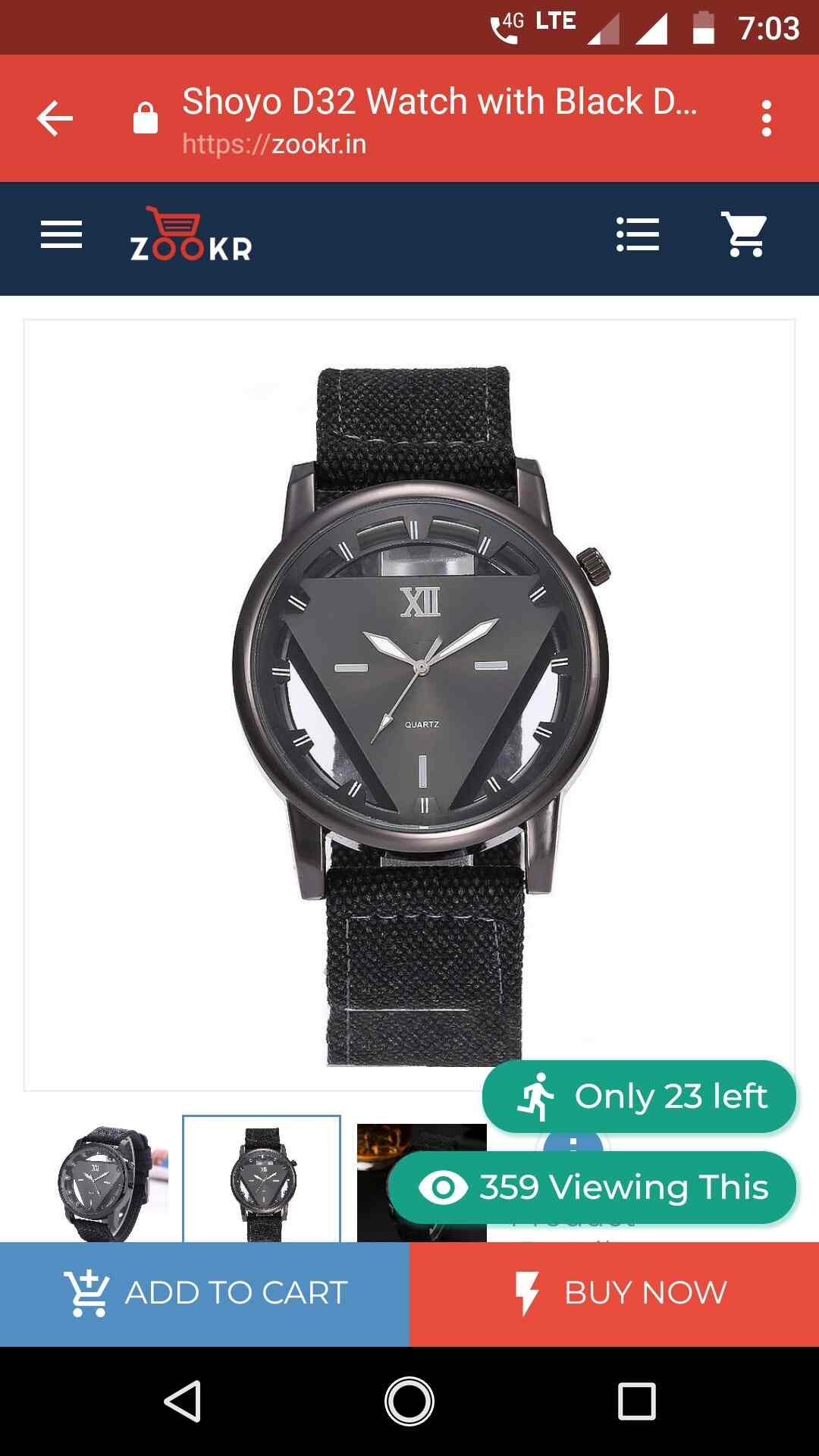819x1456 pixels.
Task: Open the shopping cart
Action: coord(744,234)
